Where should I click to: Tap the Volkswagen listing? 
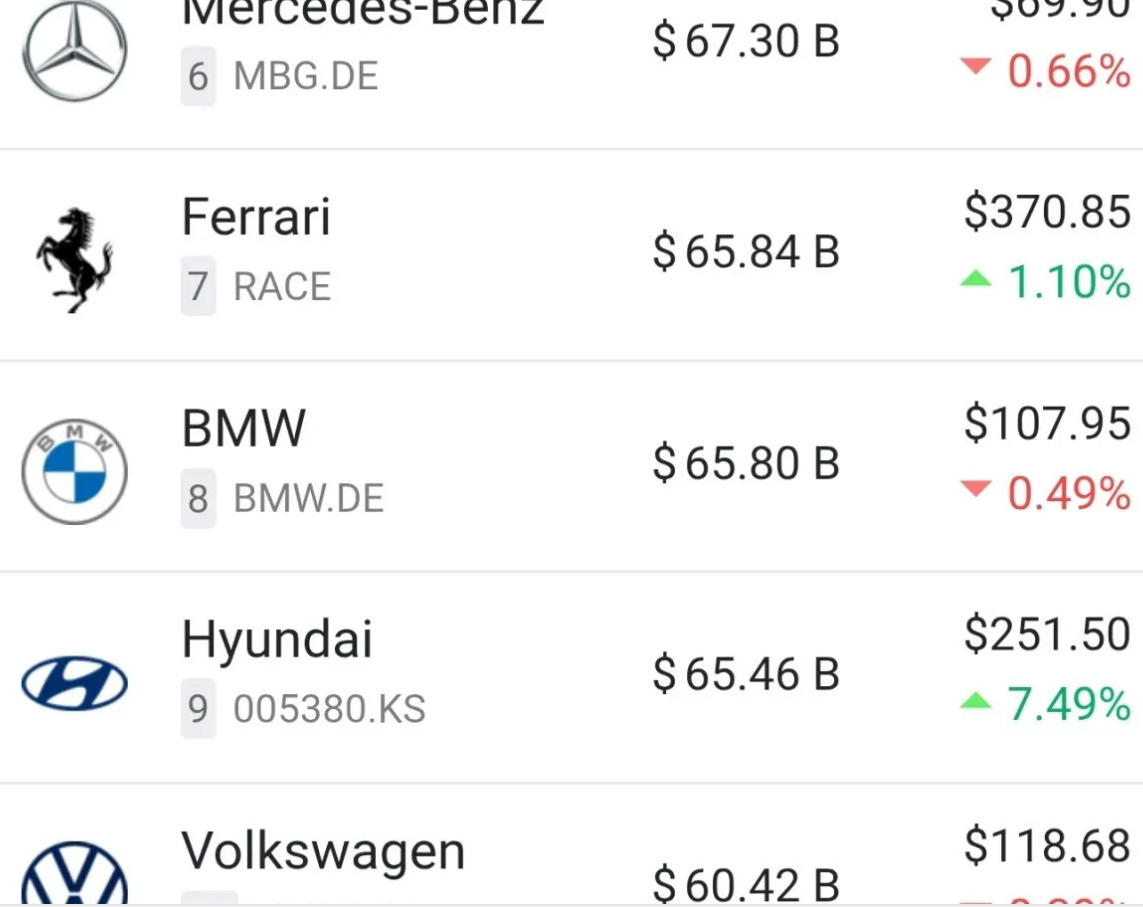(323, 853)
